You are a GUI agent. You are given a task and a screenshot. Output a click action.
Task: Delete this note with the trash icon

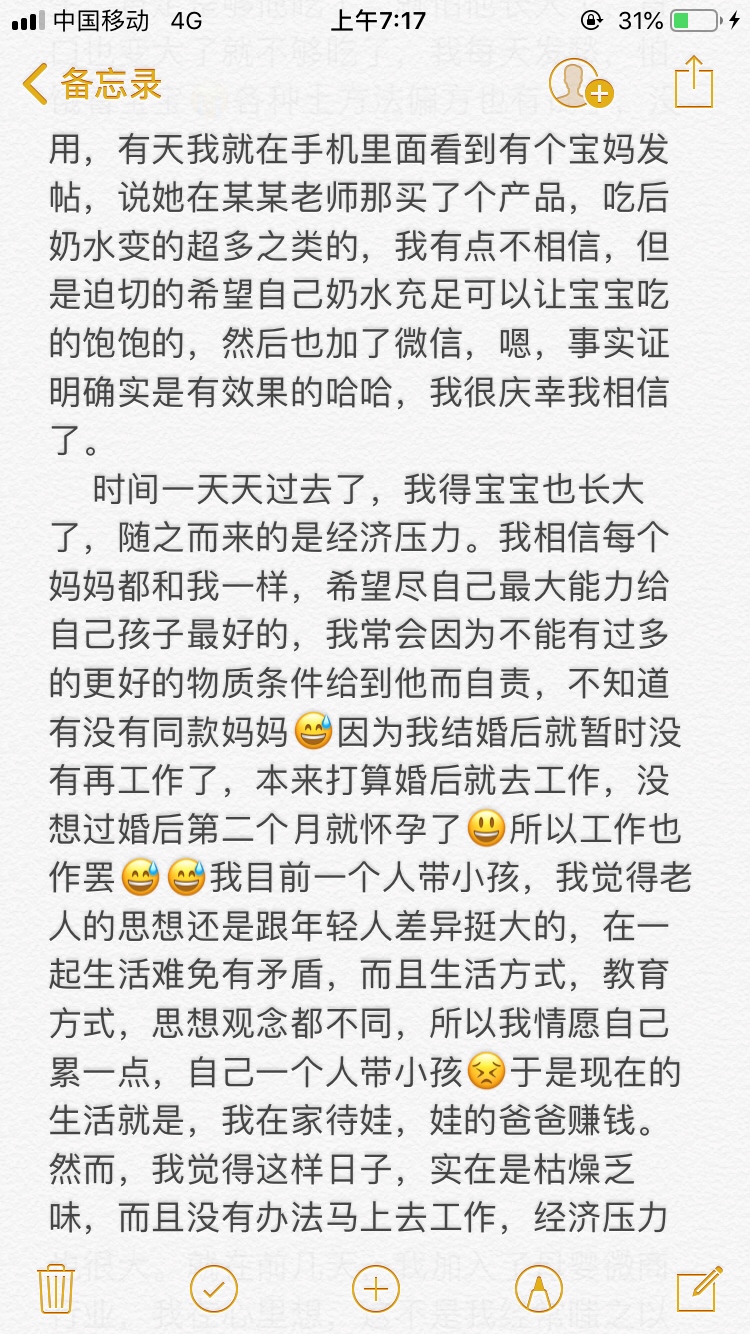click(x=56, y=1287)
